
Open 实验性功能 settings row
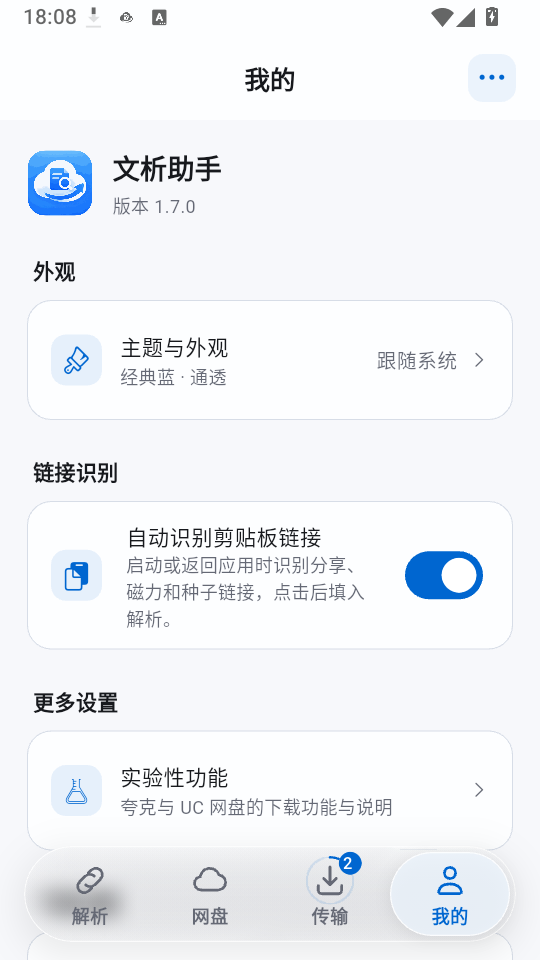[269, 790]
